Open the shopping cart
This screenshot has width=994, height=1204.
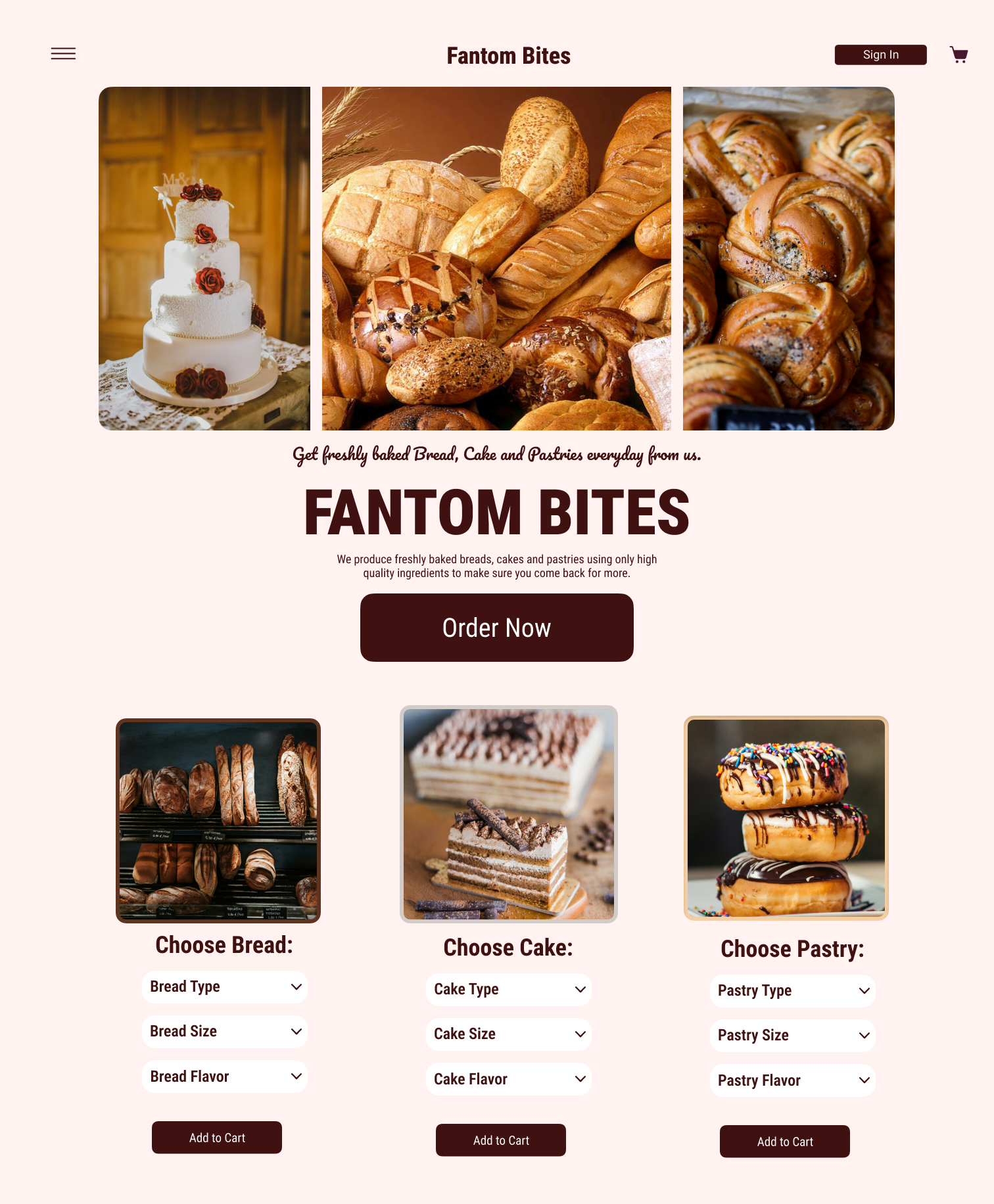(958, 55)
